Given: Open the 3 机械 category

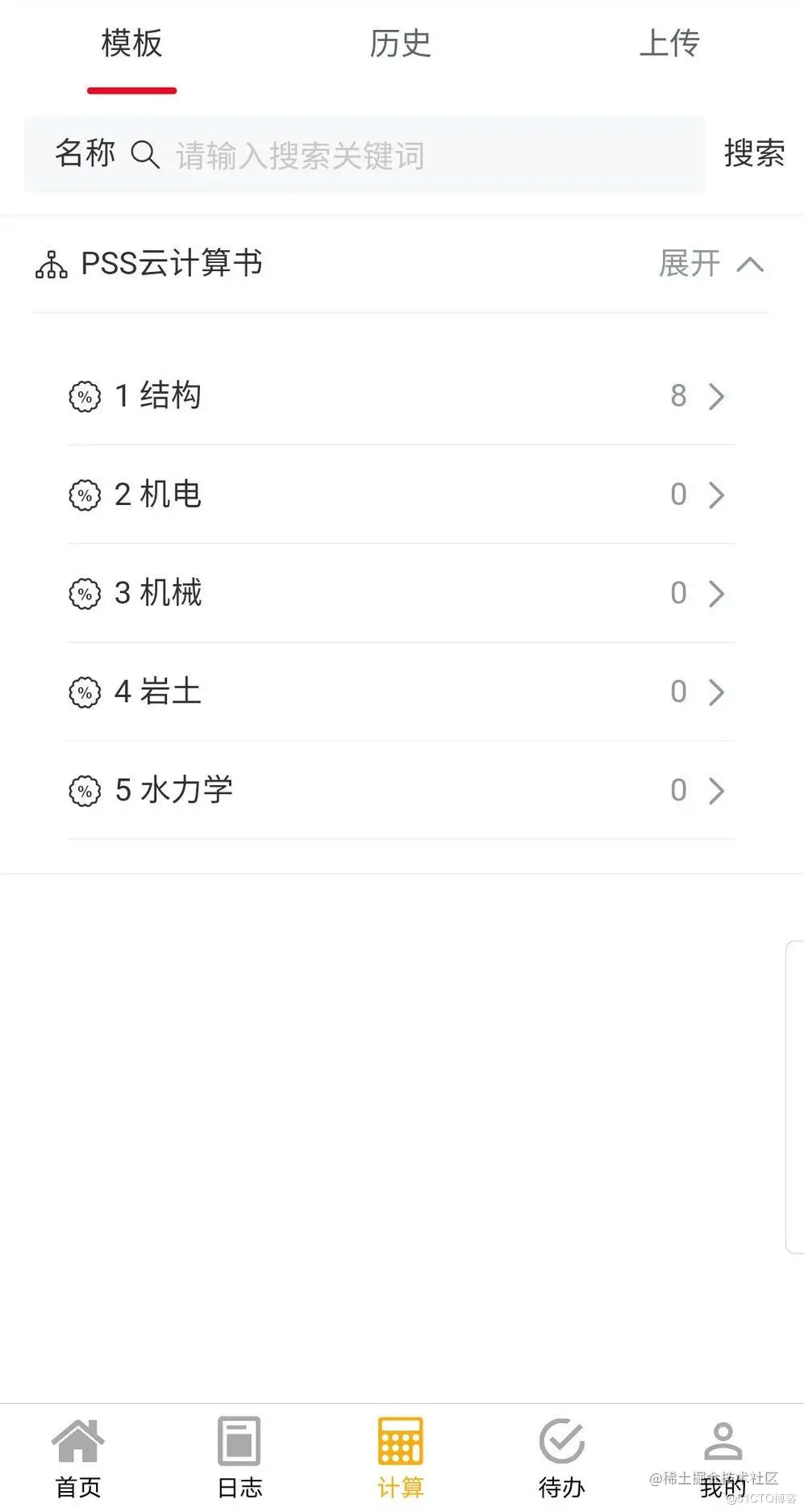Looking at the screenshot, I should tap(400, 593).
